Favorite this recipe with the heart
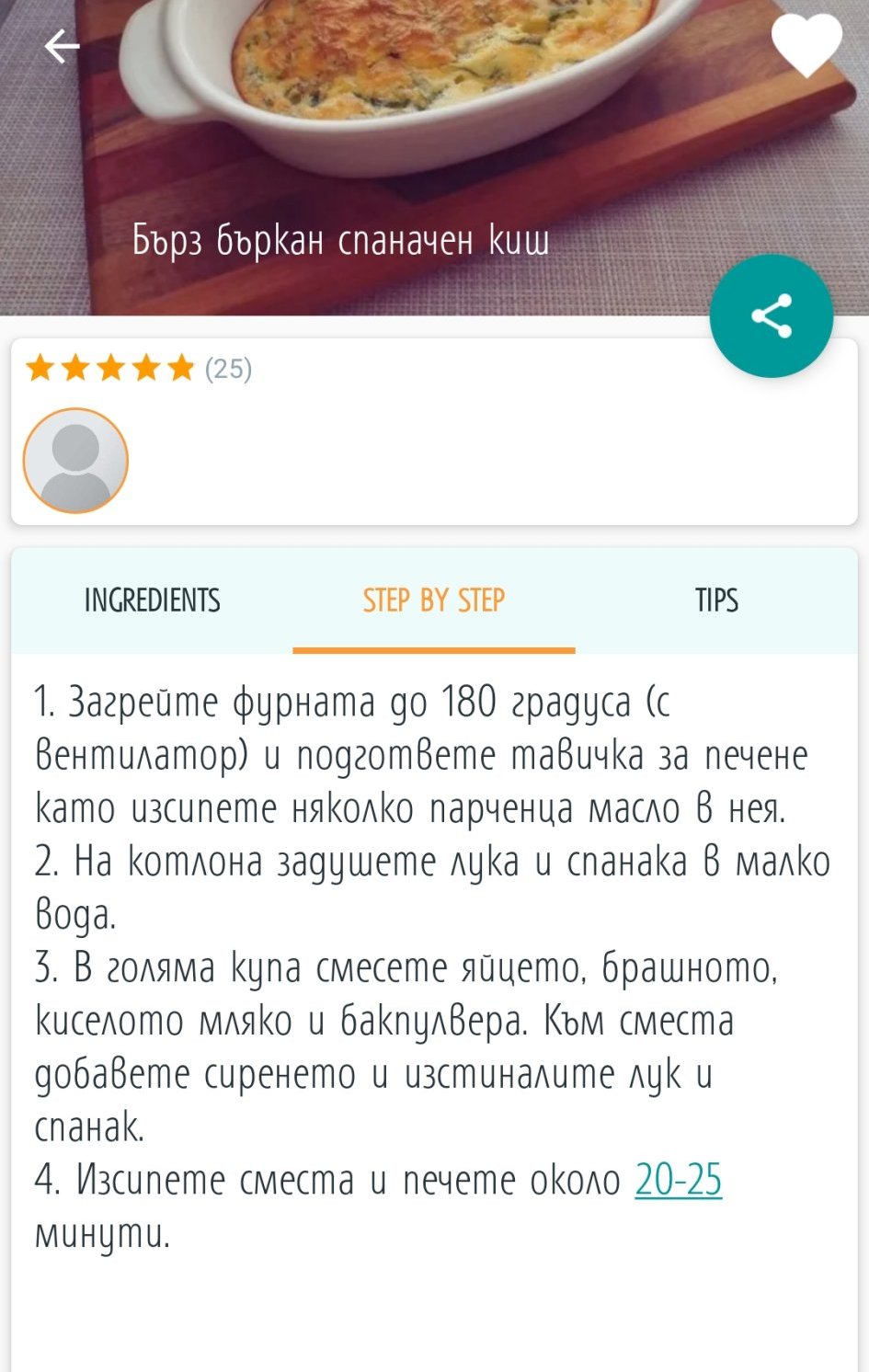 tap(806, 46)
